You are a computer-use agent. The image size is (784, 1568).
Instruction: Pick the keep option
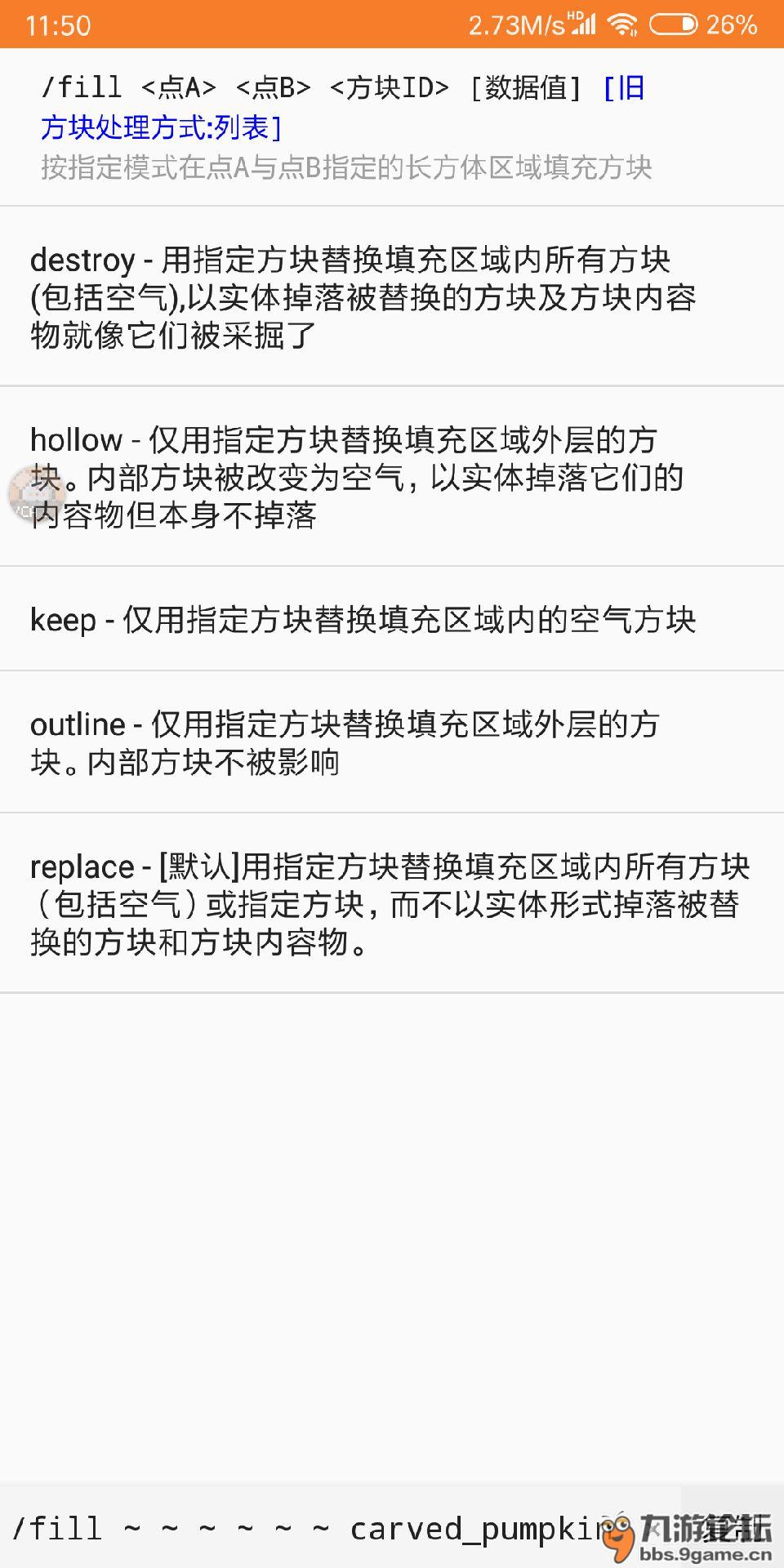392,619
